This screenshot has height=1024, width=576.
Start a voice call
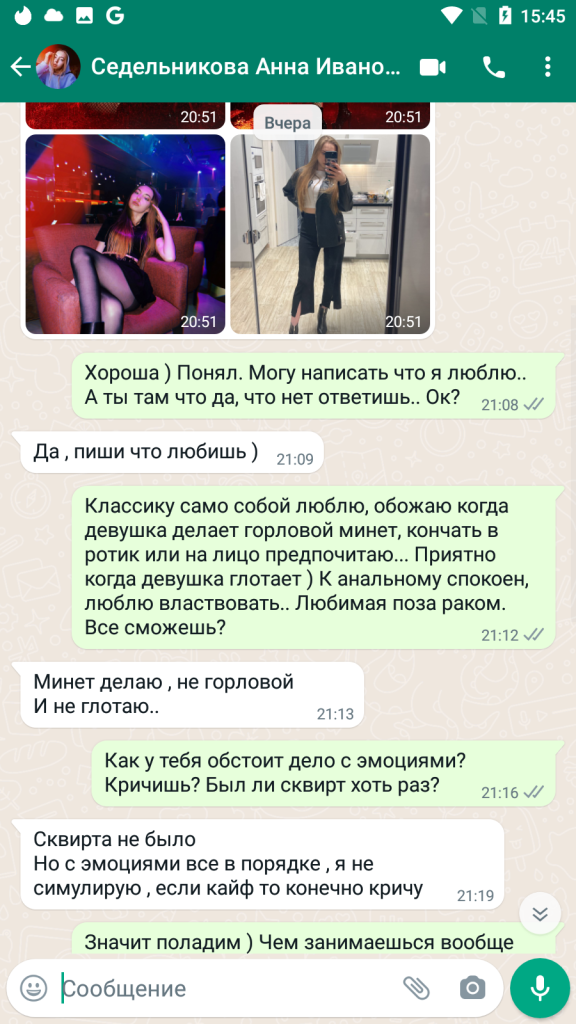click(494, 67)
